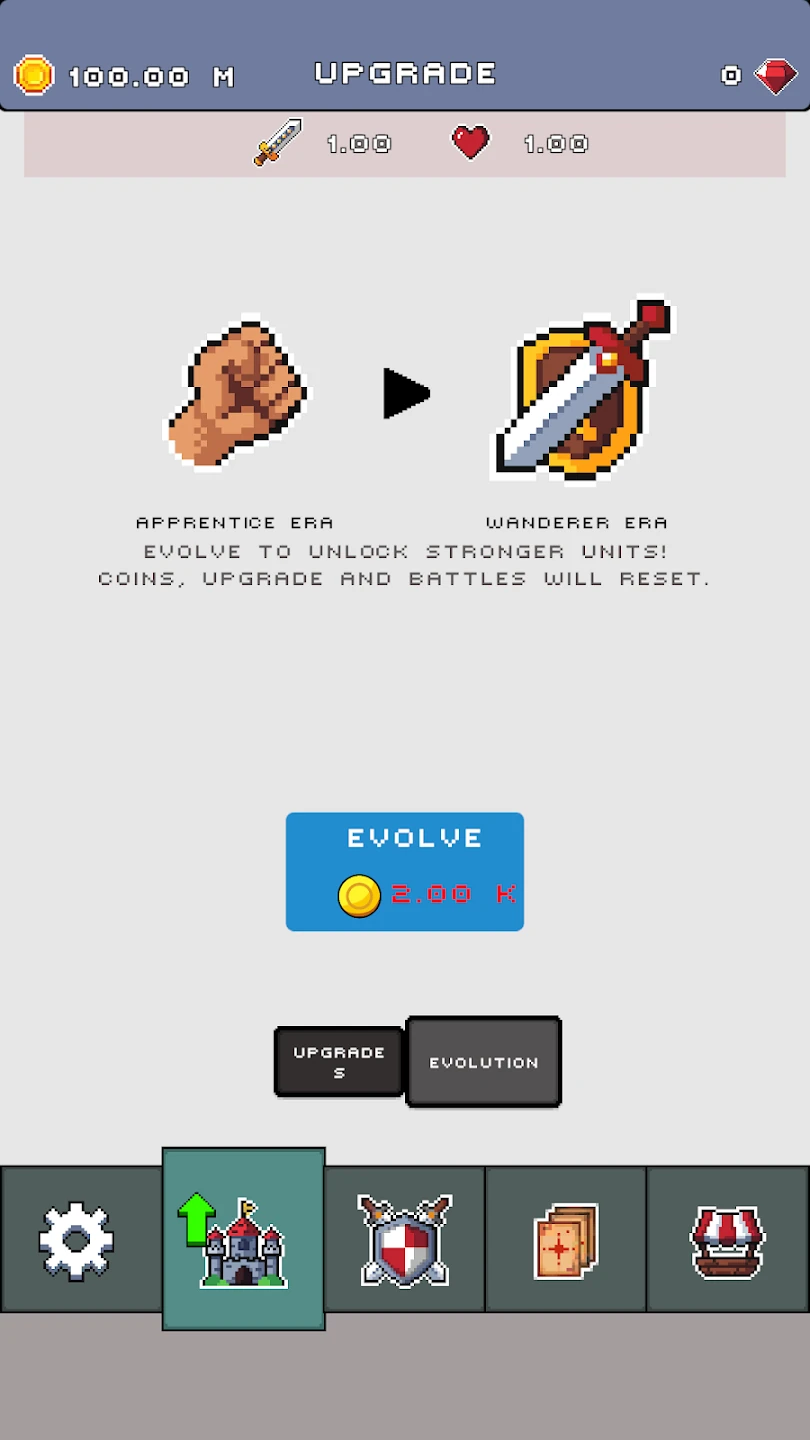Go to the battle shield and swords tab
Viewport: 810px width, 1440px height.
pos(405,1240)
